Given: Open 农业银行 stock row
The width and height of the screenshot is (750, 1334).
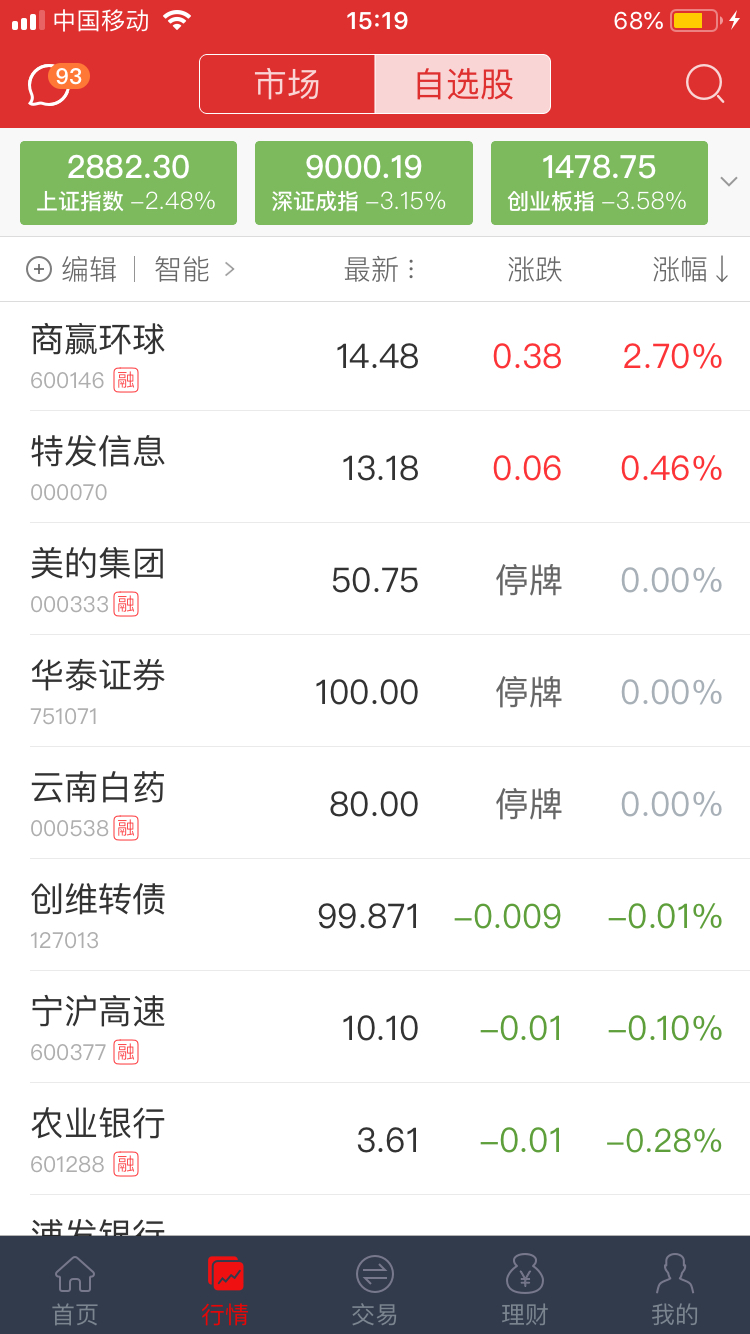Looking at the screenshot, I should (x=375, y=1140).
